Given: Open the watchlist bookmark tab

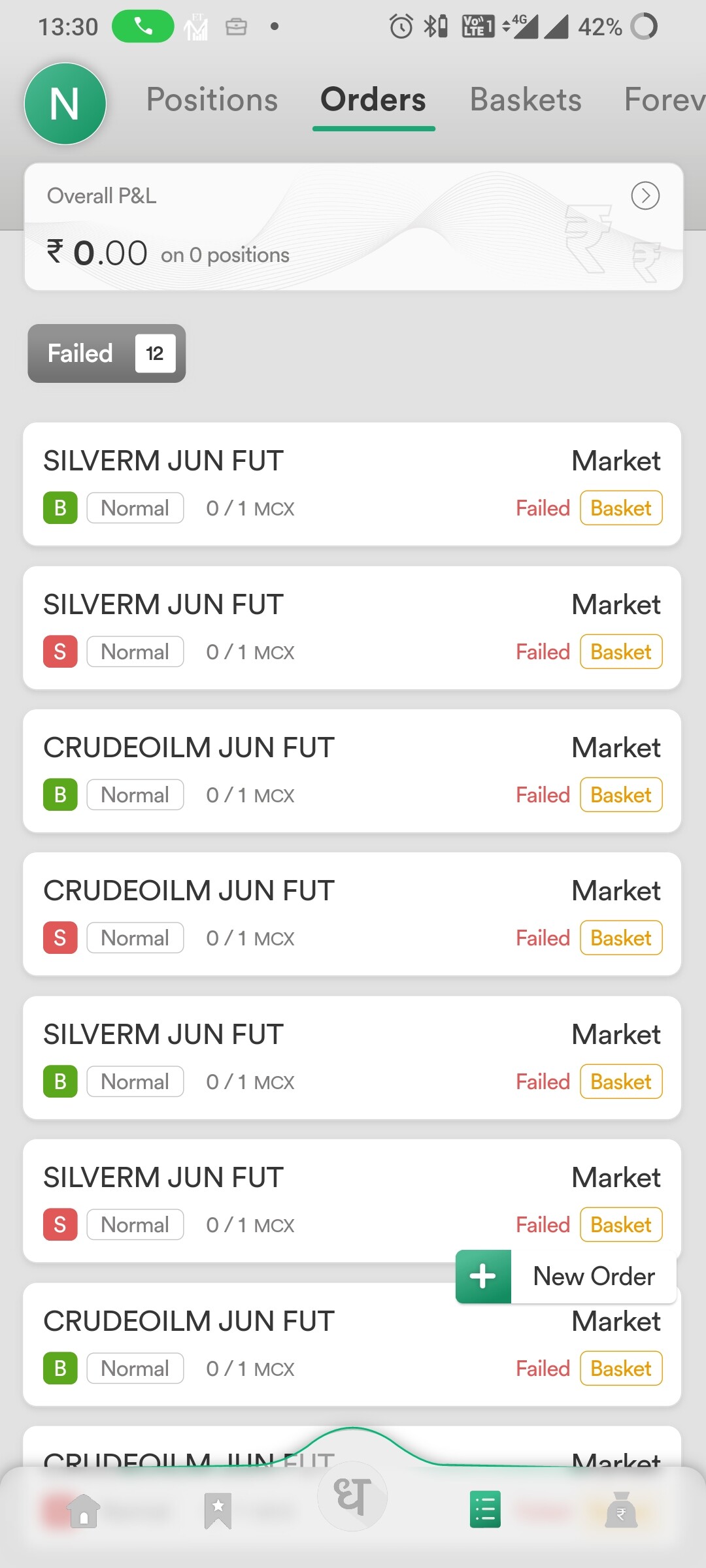Looking at the screenshot, I should click(x=218, y=1511).
